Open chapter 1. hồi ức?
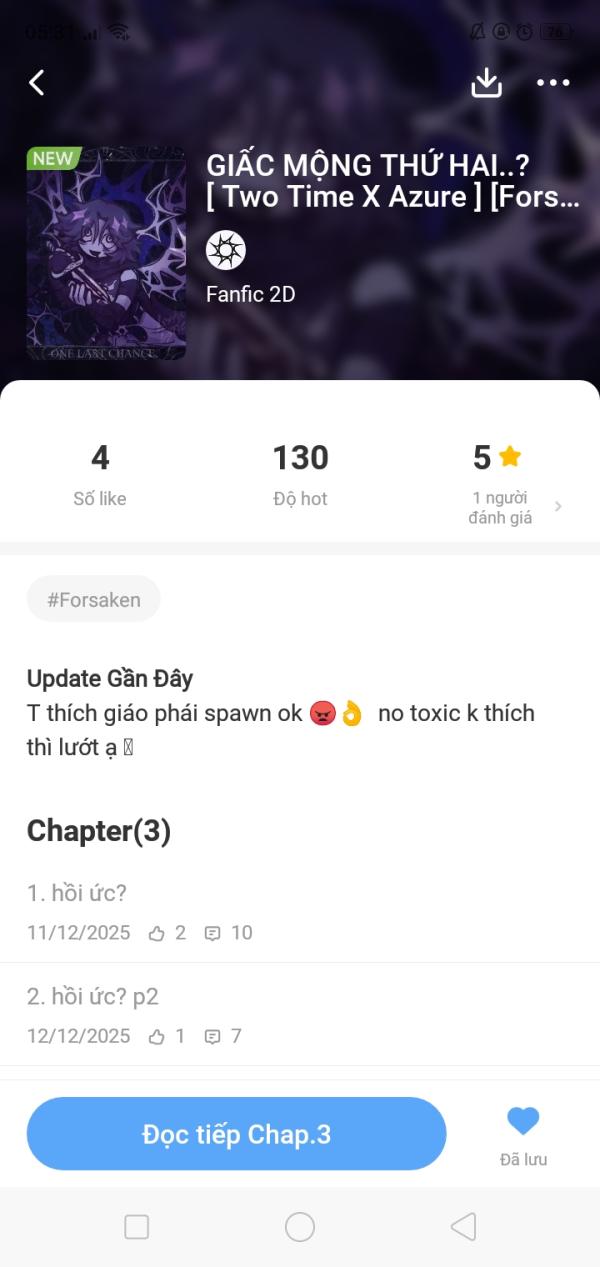Screen dimensions: 600x1267 click(x=77, y=893)
